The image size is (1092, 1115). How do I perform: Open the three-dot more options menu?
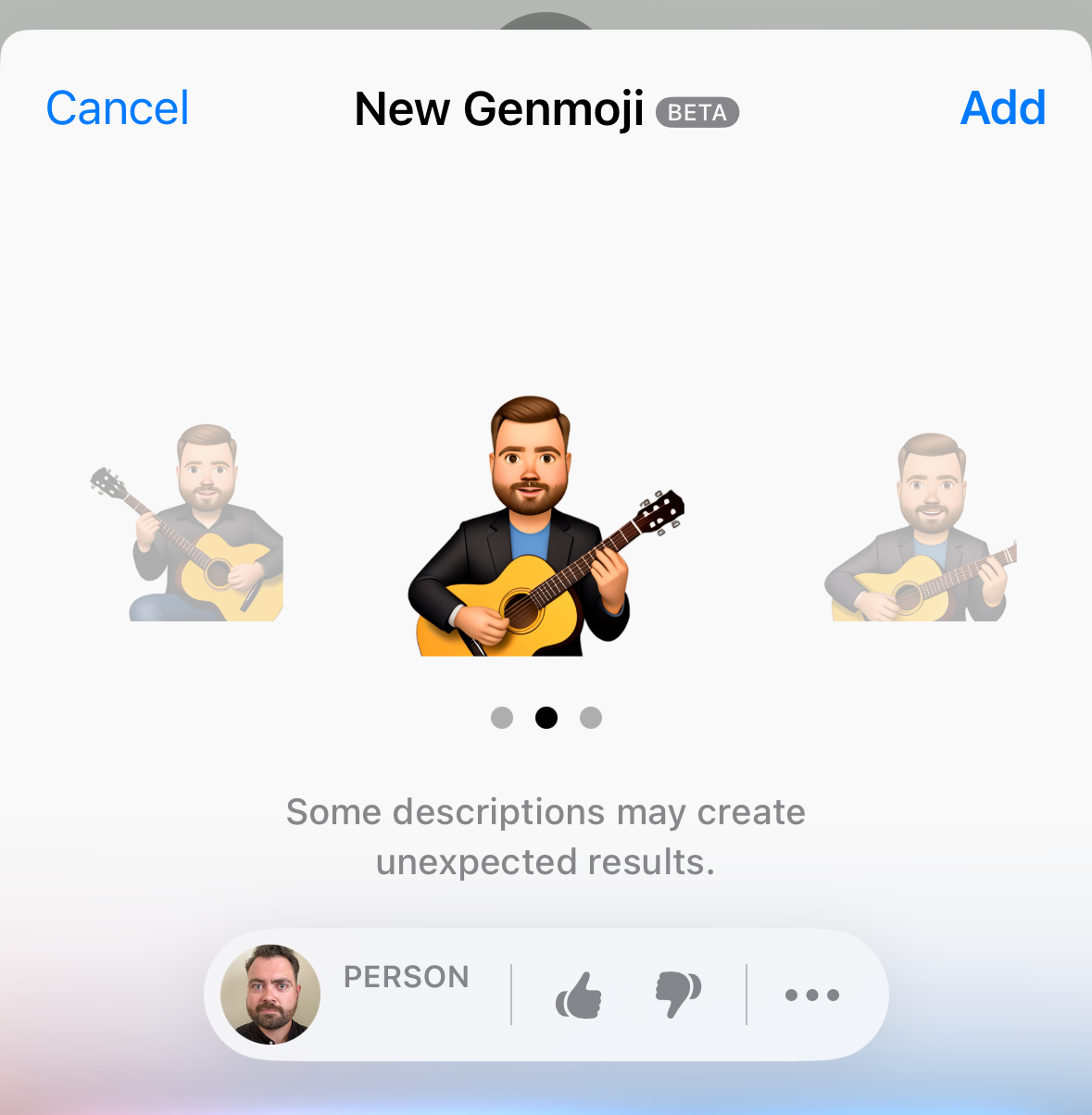(x=812, y=996)
